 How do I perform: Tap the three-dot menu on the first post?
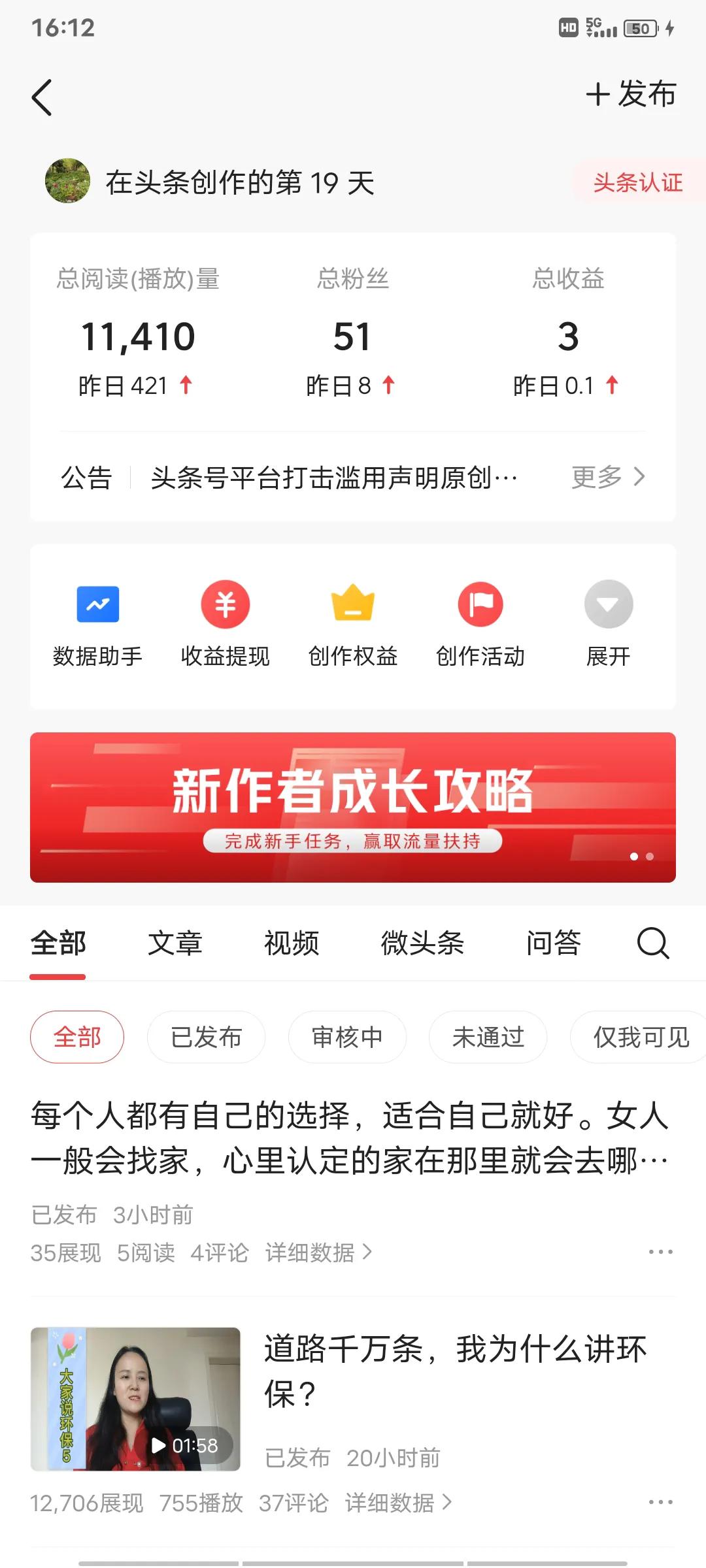660,1251
